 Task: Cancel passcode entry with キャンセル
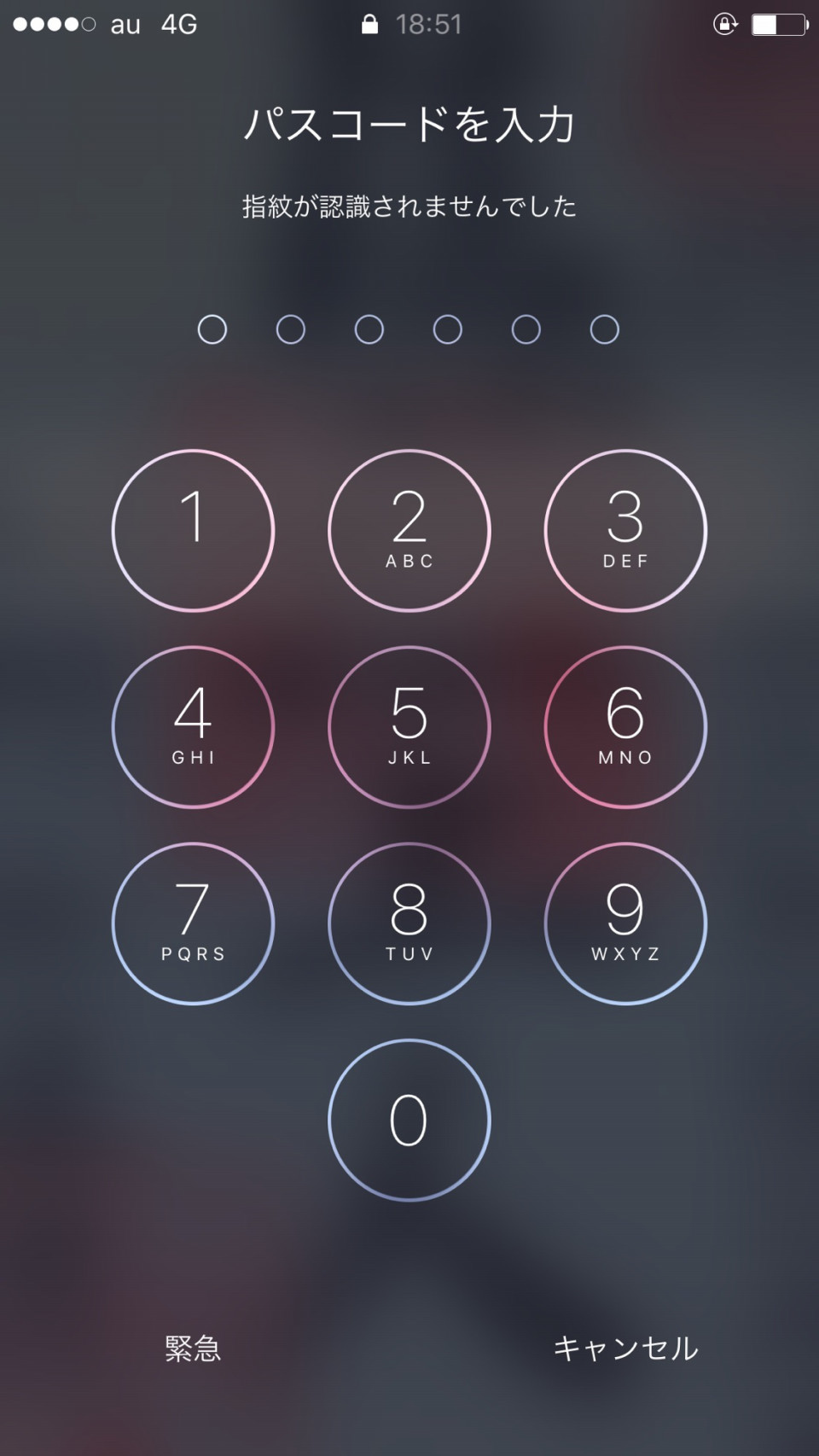625,1348
